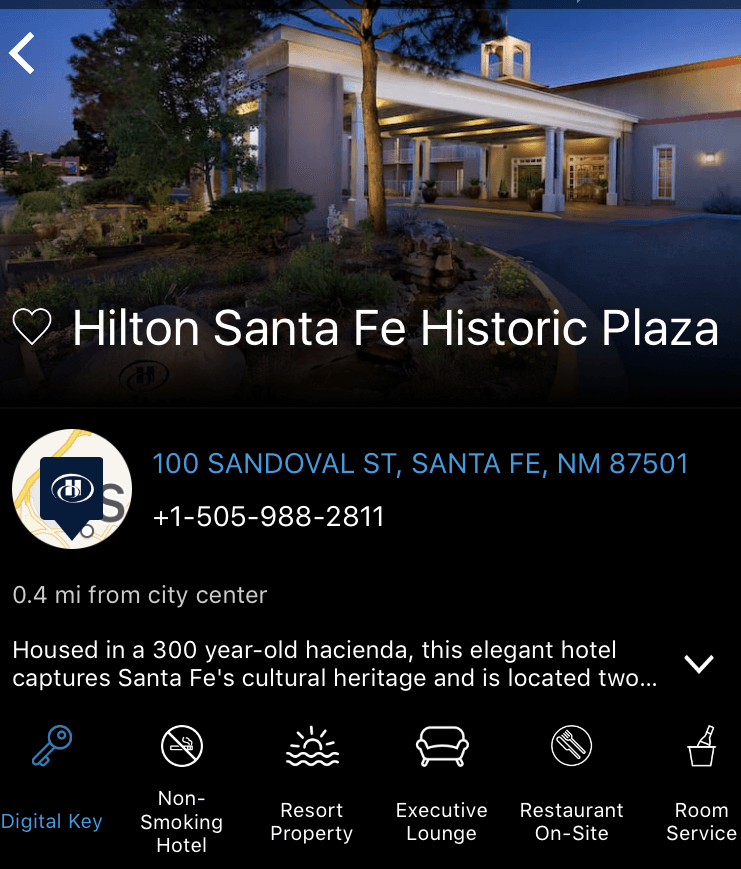
Task: Select the Digital Key amenity
Action: point(52,780)
